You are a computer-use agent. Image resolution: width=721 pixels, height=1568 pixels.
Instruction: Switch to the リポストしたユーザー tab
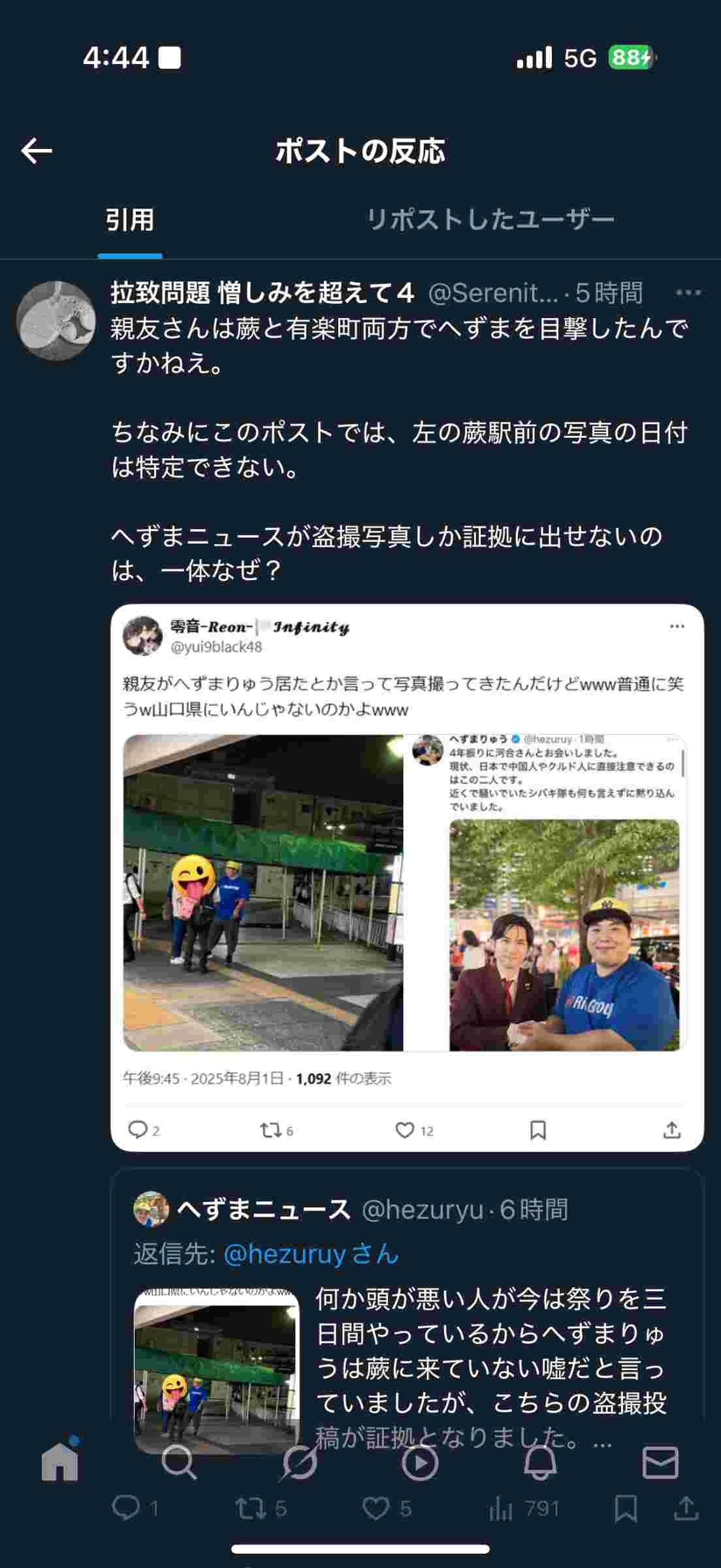490,220
